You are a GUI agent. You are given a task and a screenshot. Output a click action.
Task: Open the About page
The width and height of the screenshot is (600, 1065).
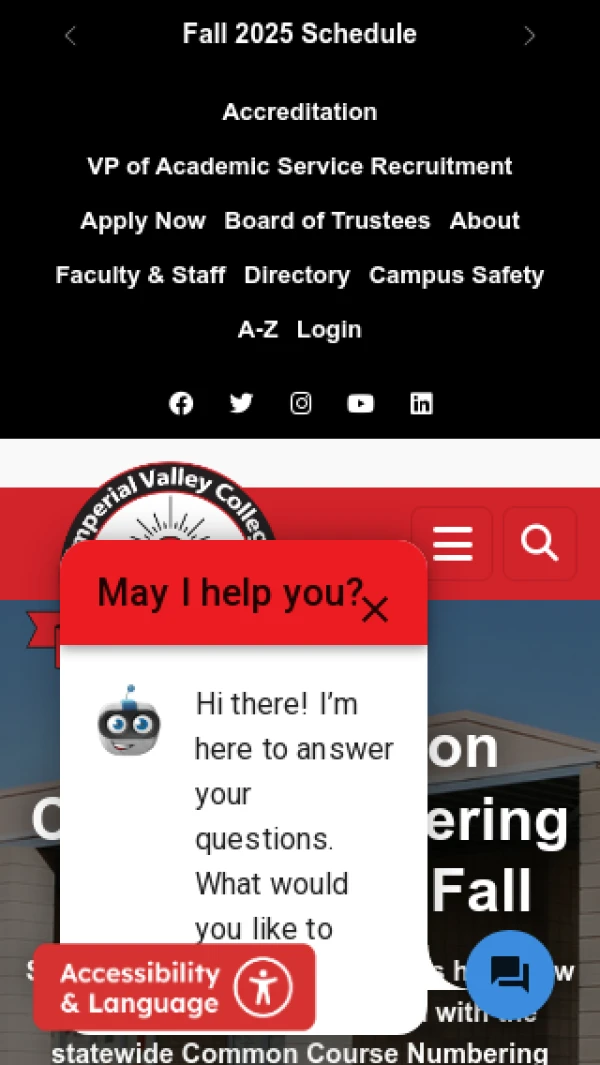click(484, 221)
